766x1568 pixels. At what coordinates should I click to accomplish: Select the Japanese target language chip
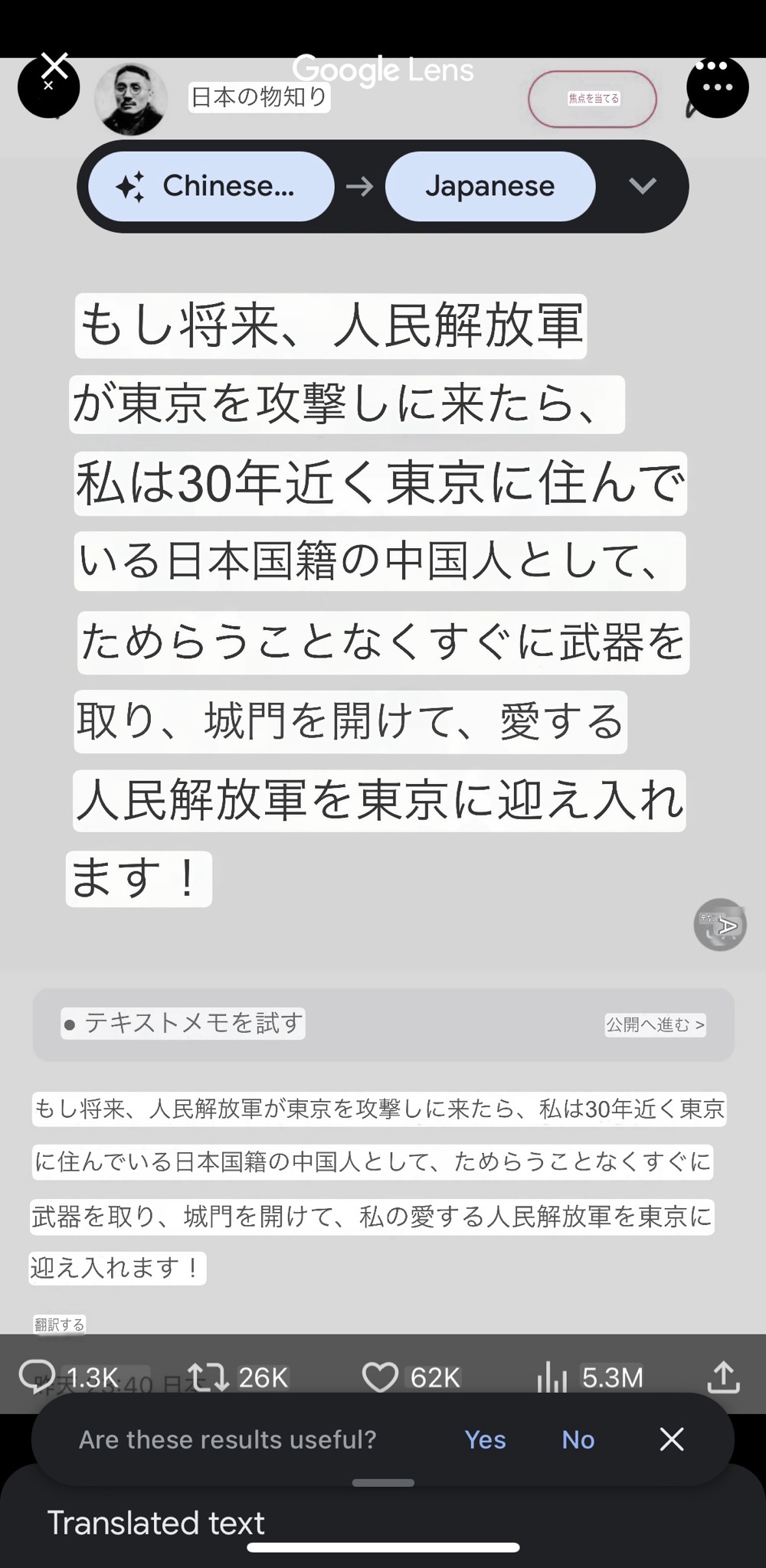489,186
